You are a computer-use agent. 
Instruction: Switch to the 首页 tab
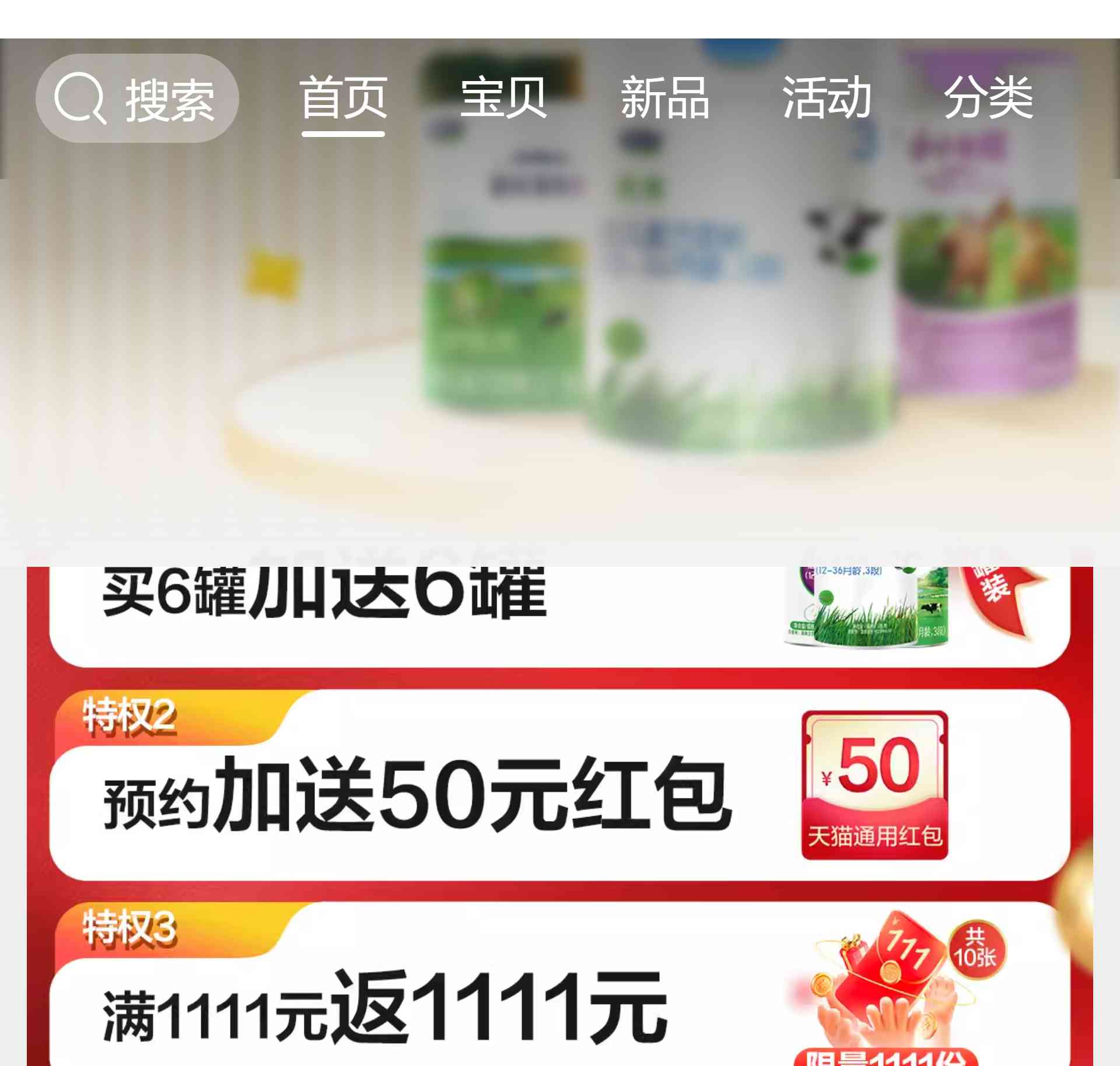343,99
